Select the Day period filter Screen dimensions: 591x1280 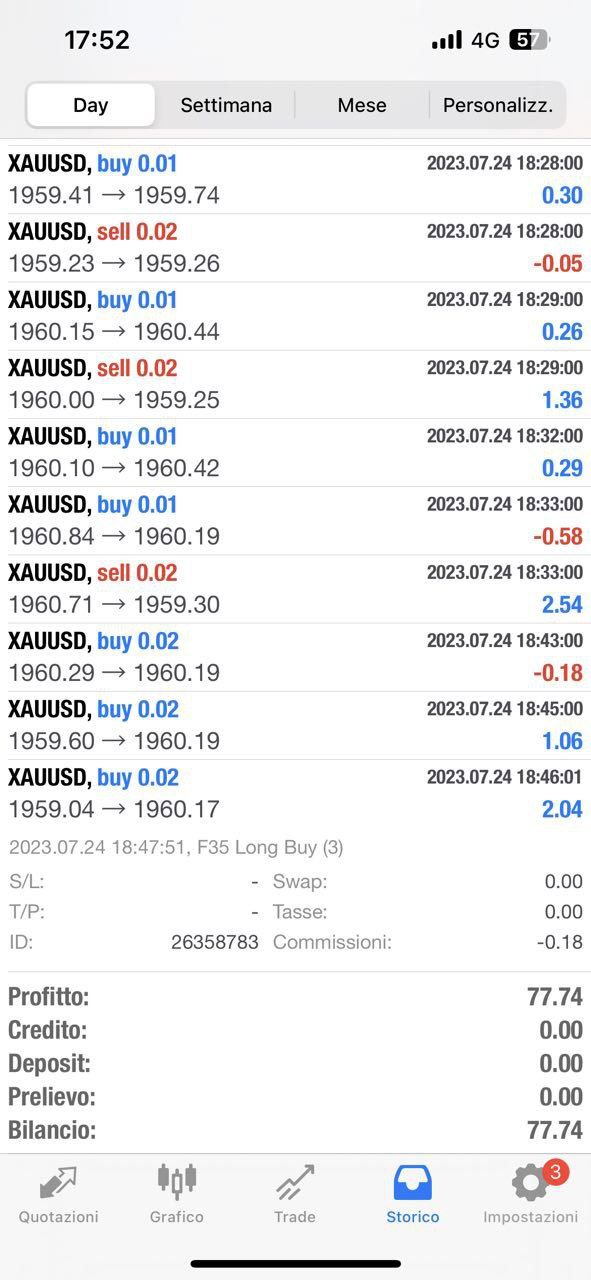(91, 105)
